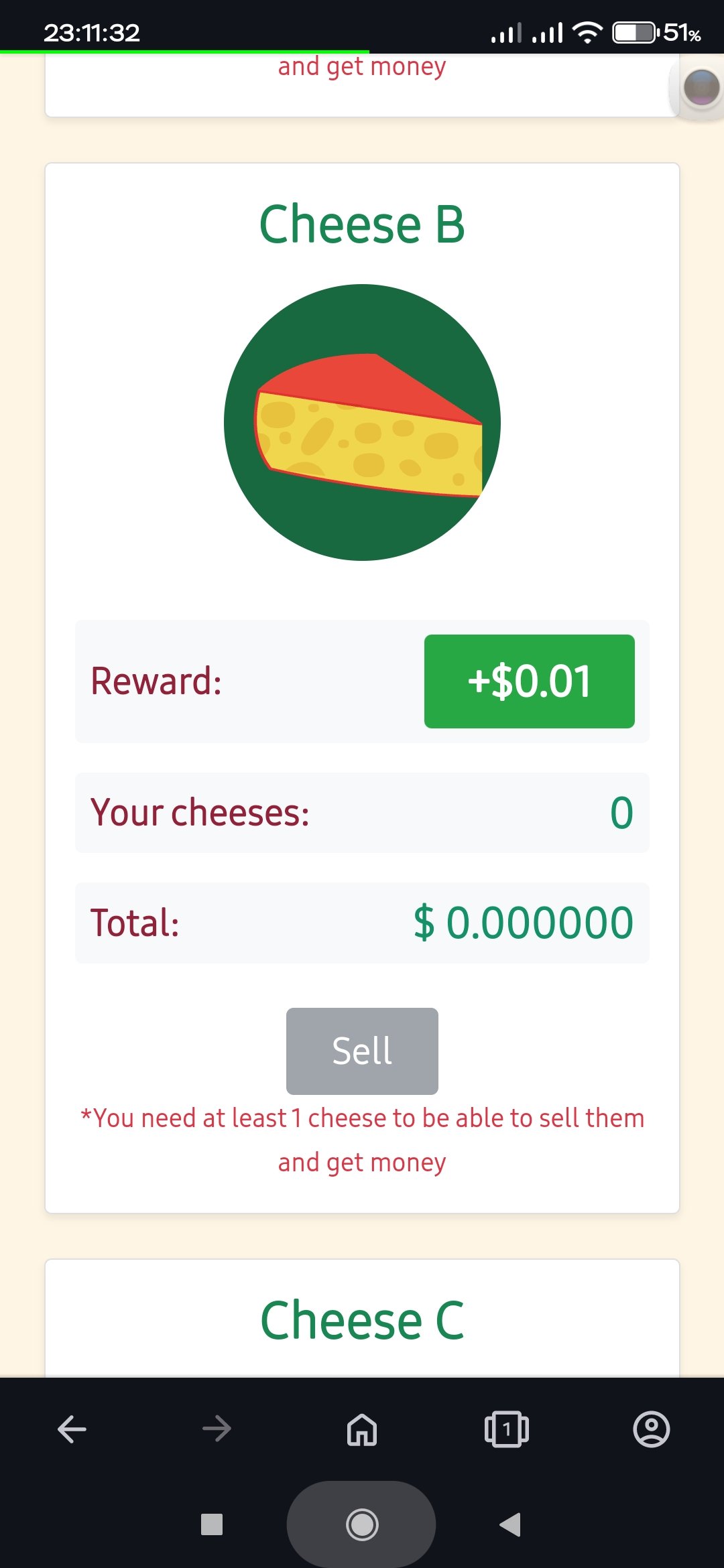Go back to the previous page
Image resolution: width=724 pixels, height=1568 pixels.
click(72, 1429)
